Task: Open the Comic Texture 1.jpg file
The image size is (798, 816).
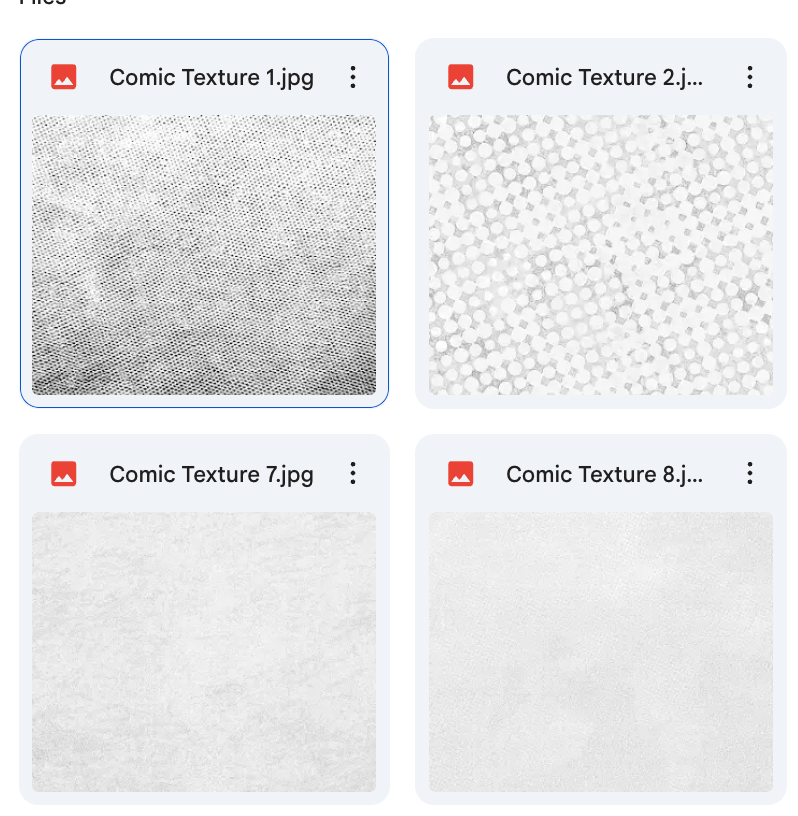Action: (x=204, y=254)
